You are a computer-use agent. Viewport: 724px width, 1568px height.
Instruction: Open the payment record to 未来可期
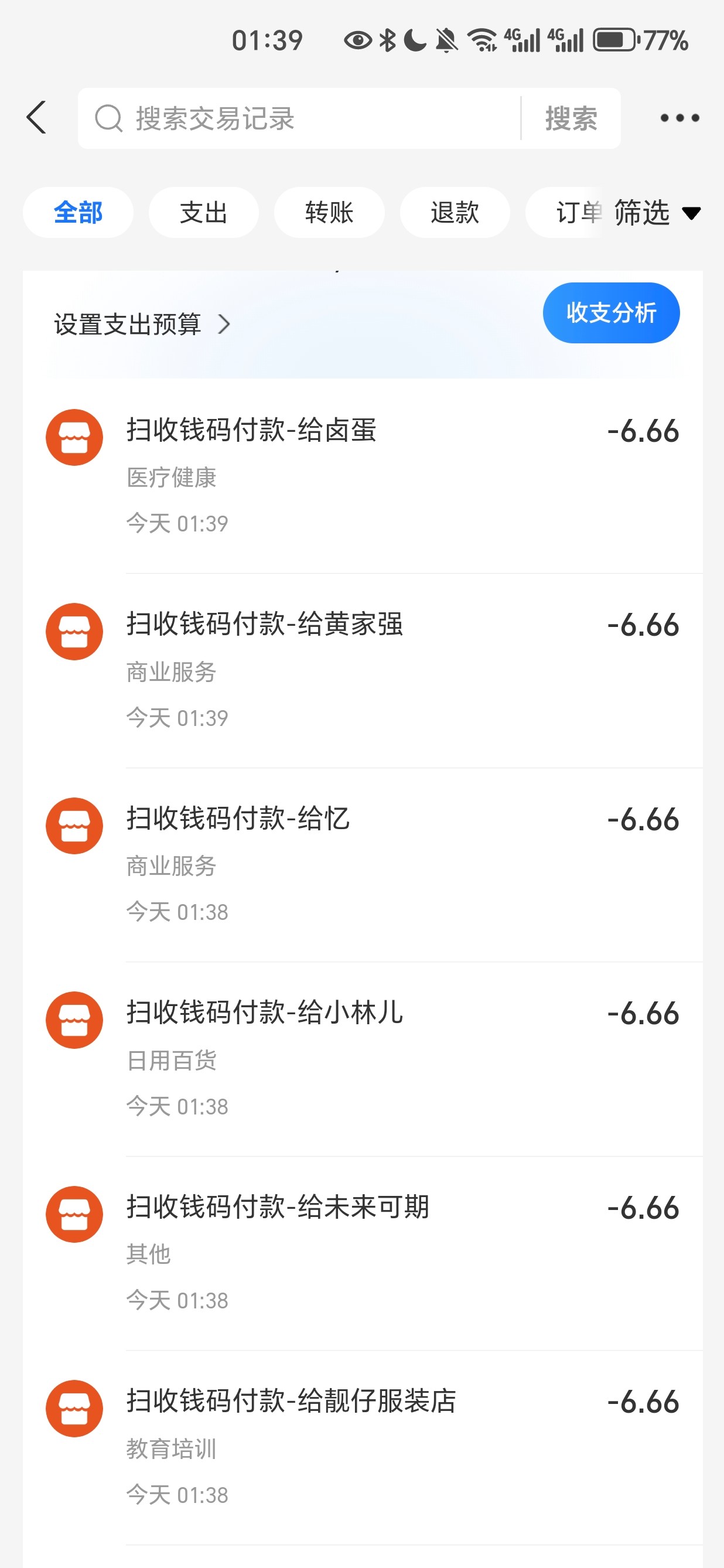362,1252
